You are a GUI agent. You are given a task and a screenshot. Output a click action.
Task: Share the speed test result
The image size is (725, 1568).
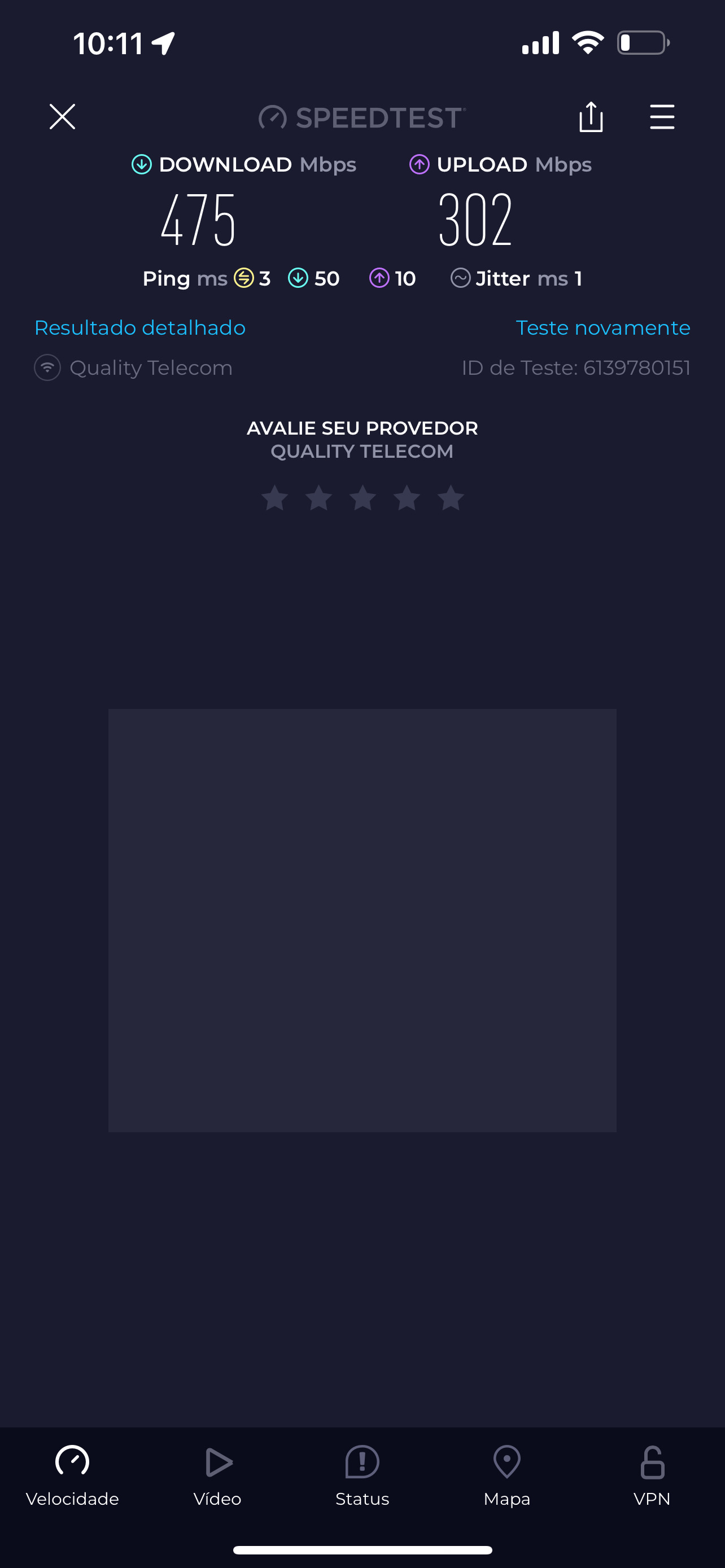[591, 116]
